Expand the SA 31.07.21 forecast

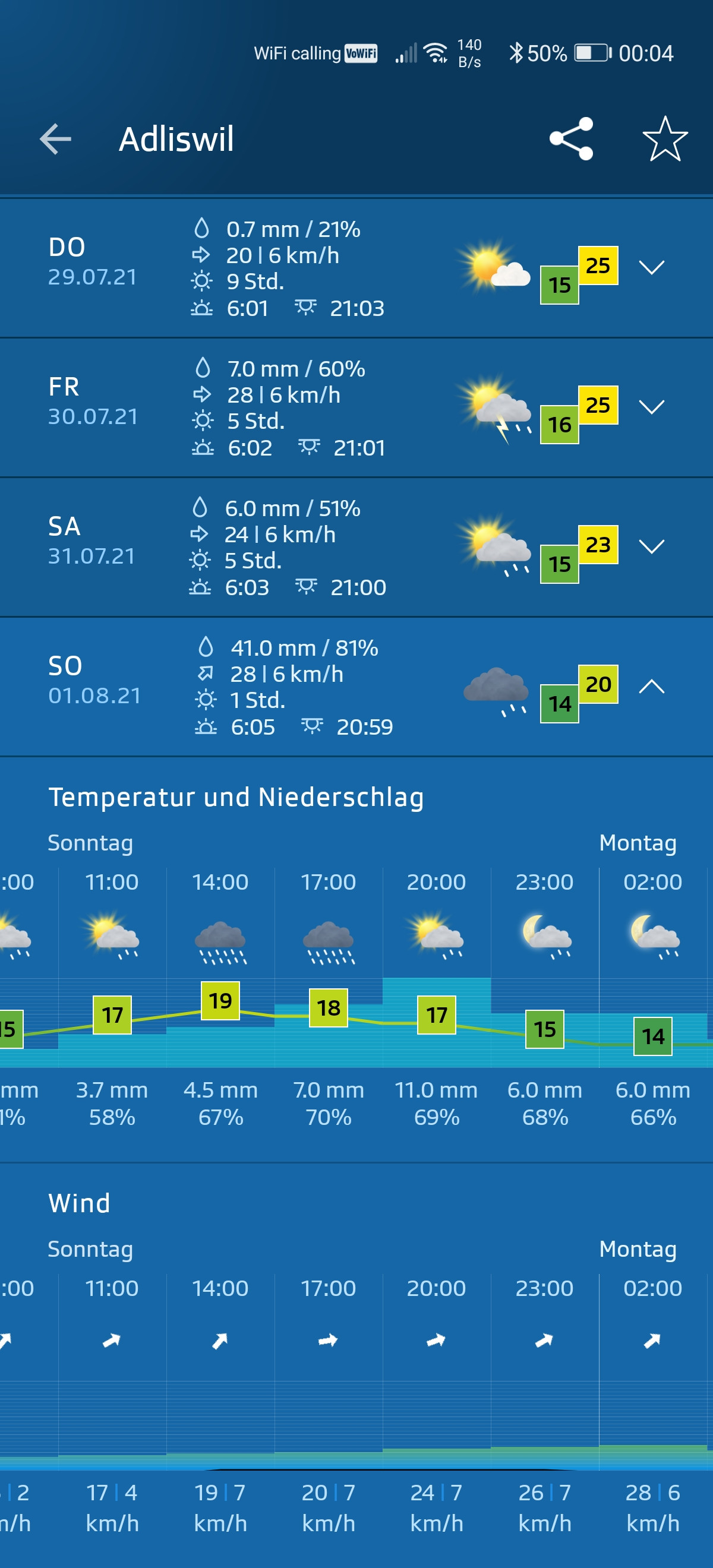(x=651, y=546)
